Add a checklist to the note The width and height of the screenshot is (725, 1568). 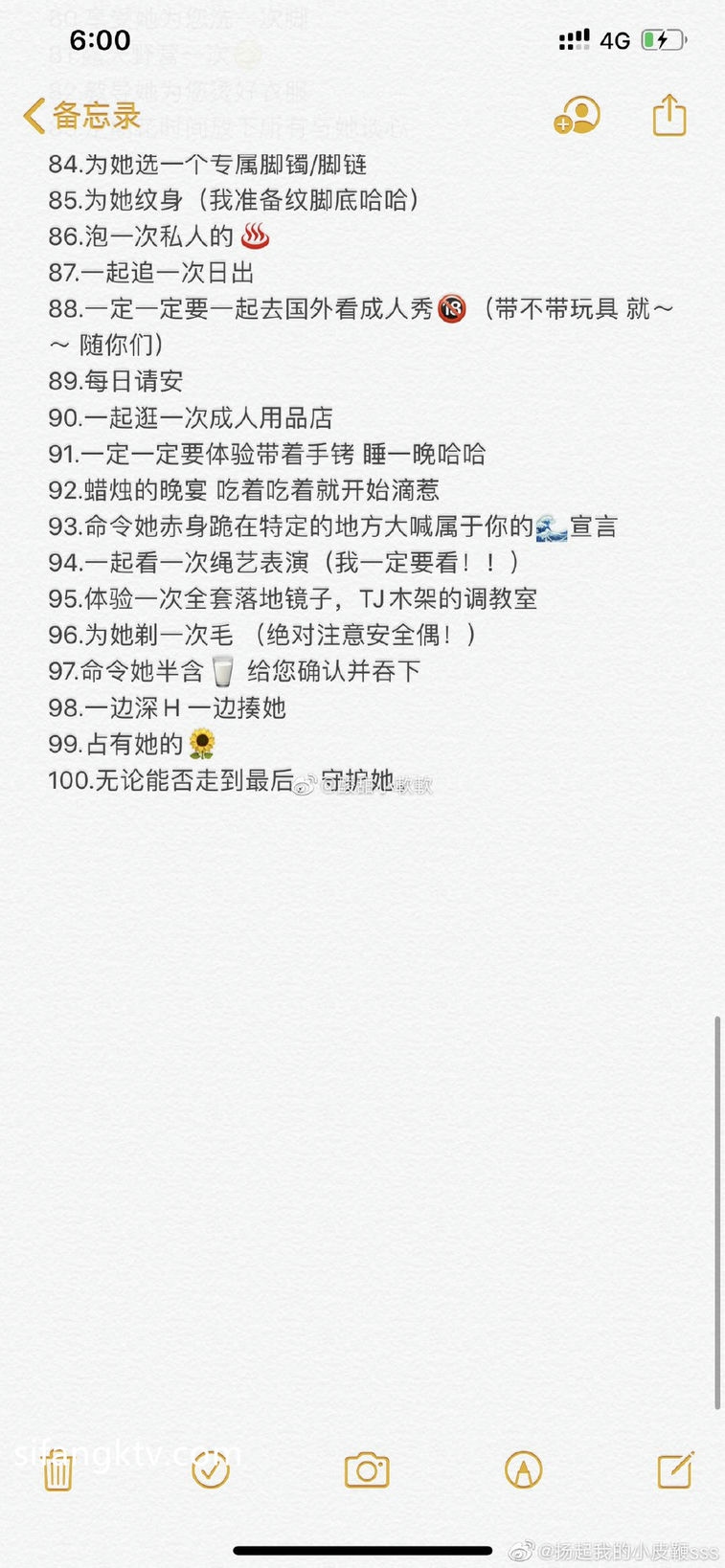tap(211, 1469)
